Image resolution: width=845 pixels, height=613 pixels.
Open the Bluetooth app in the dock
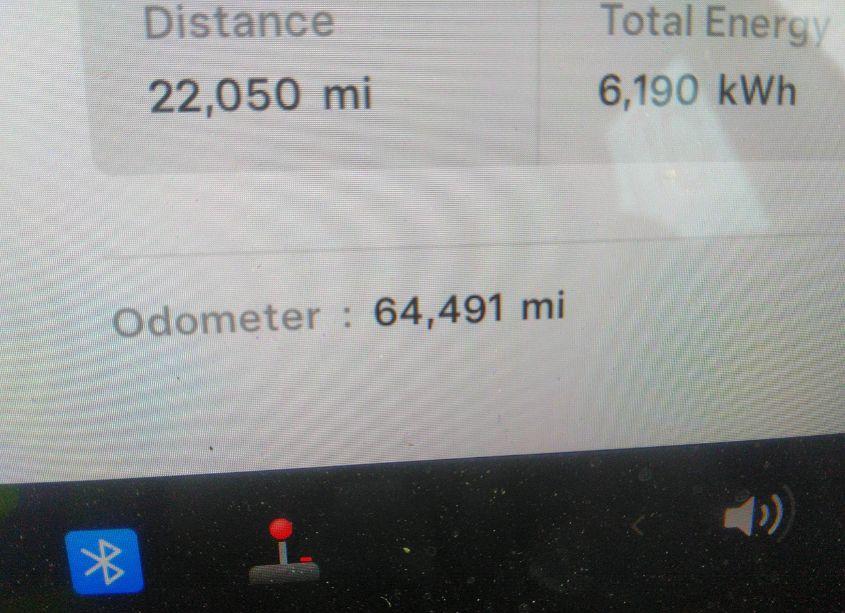[x=104, y=562]
